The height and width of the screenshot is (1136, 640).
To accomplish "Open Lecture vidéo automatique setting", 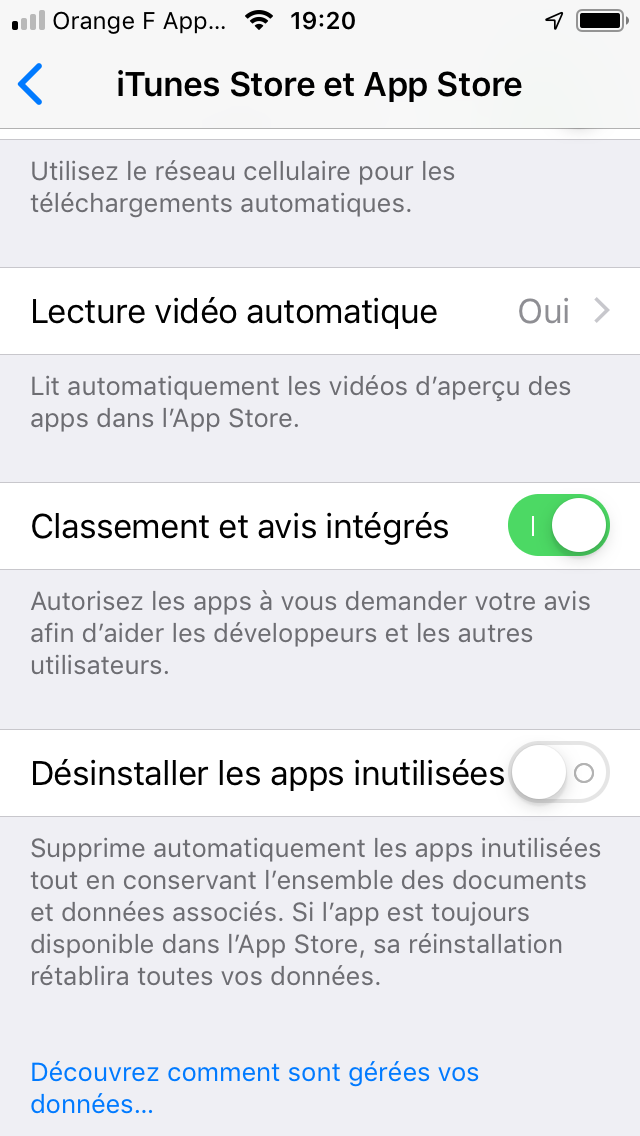I will coord(320,311).
